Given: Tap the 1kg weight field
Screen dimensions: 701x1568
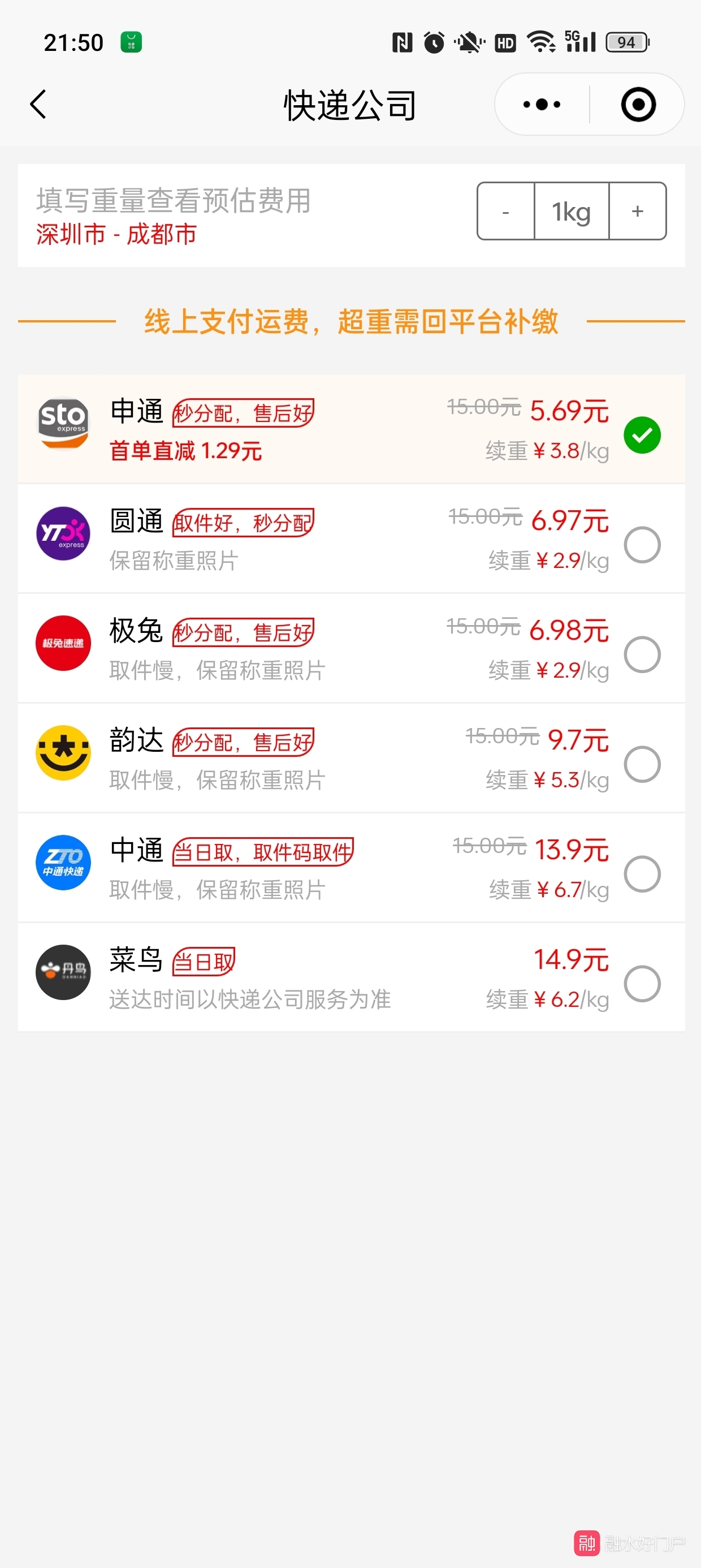Looking at the screenshot, I should point(572,211).
